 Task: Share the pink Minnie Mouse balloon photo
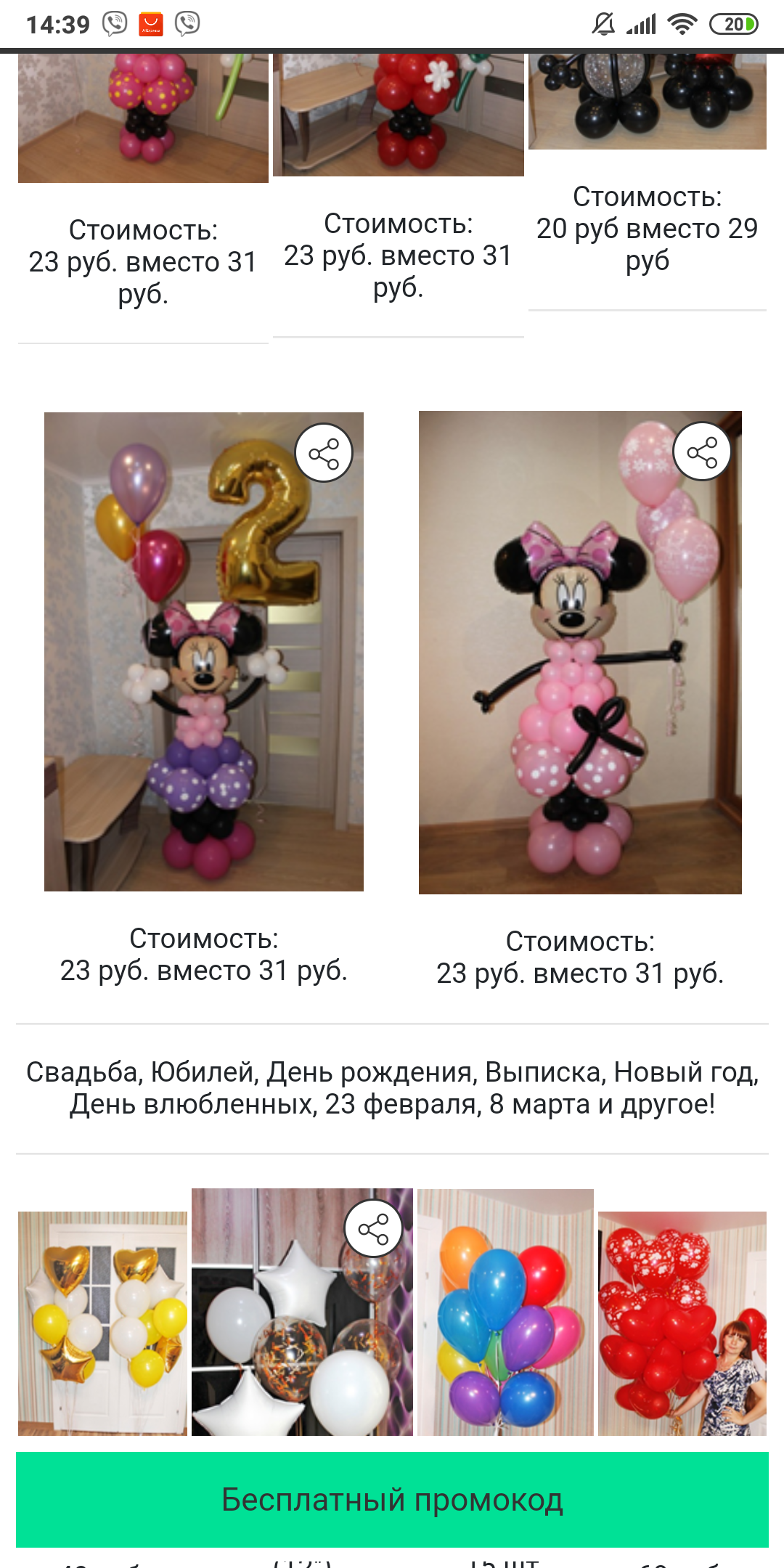(701, 452)
